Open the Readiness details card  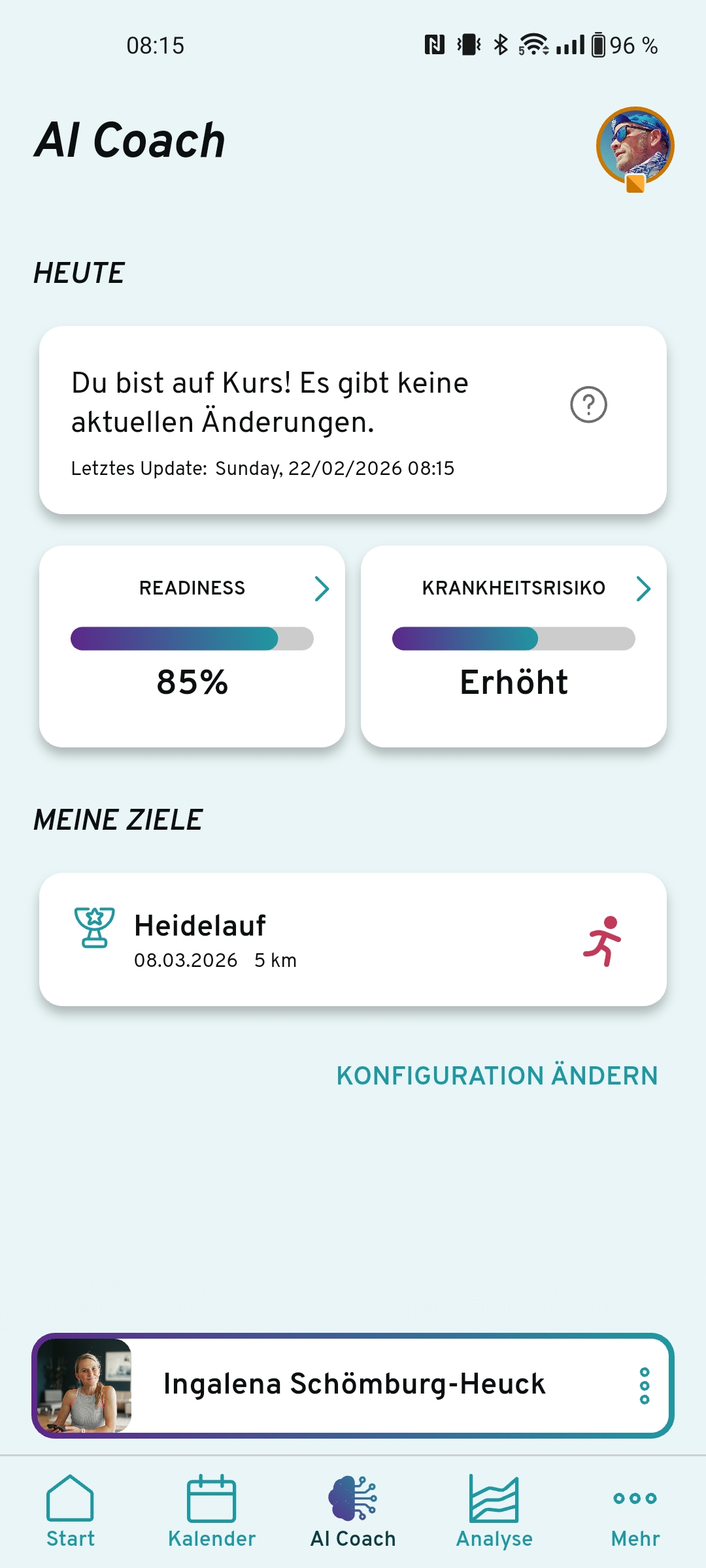[192, 645]
